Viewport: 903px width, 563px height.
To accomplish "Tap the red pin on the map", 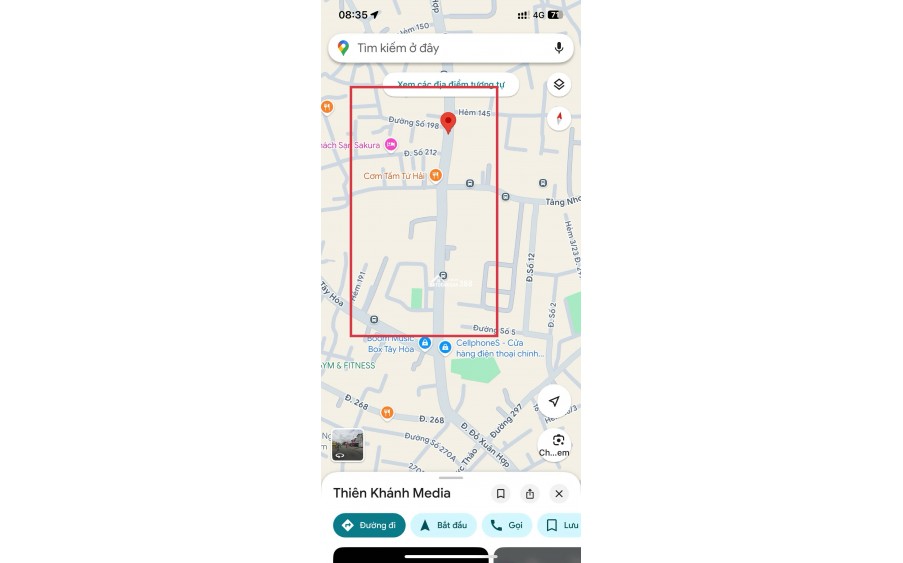I will [449, 122].
